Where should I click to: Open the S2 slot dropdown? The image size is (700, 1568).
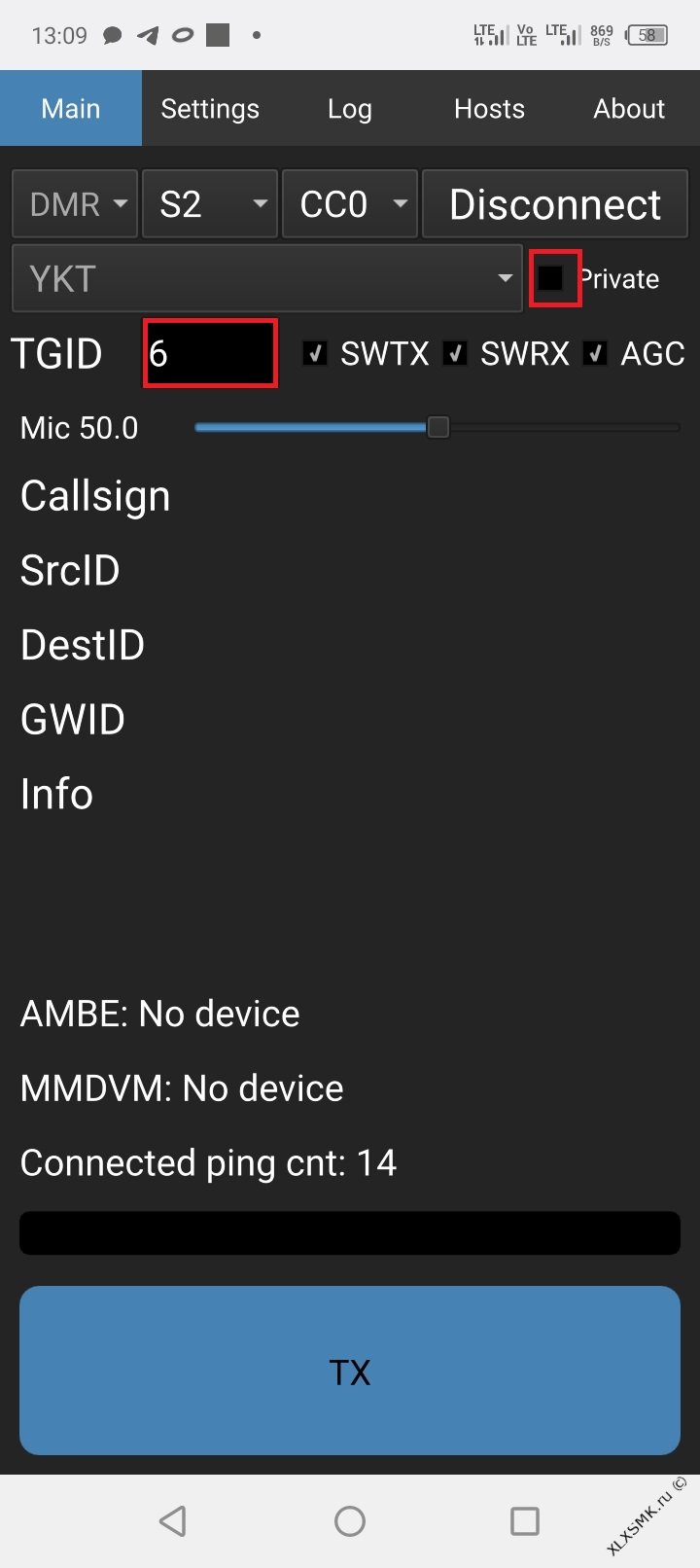coord(210,204)
